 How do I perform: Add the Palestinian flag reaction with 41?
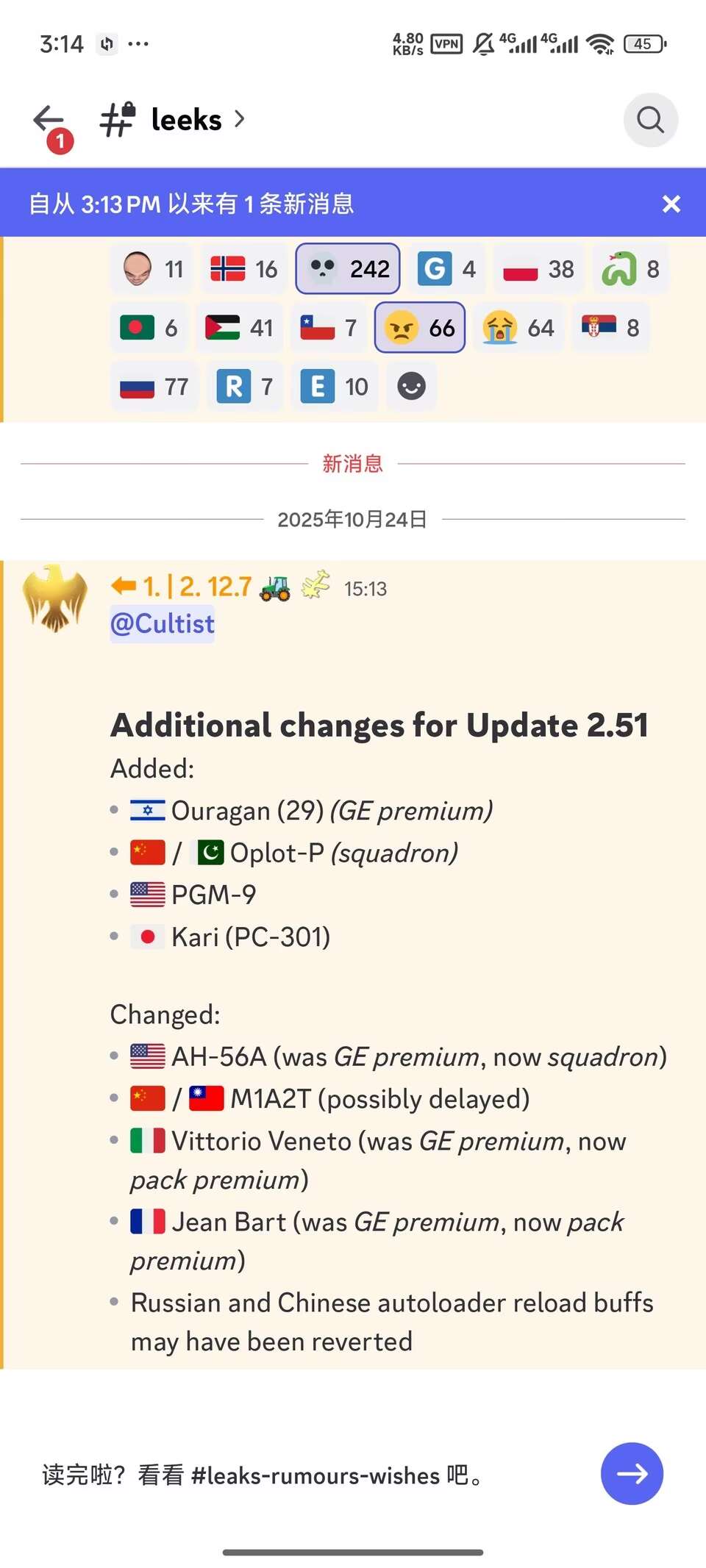tap(240, 328)
